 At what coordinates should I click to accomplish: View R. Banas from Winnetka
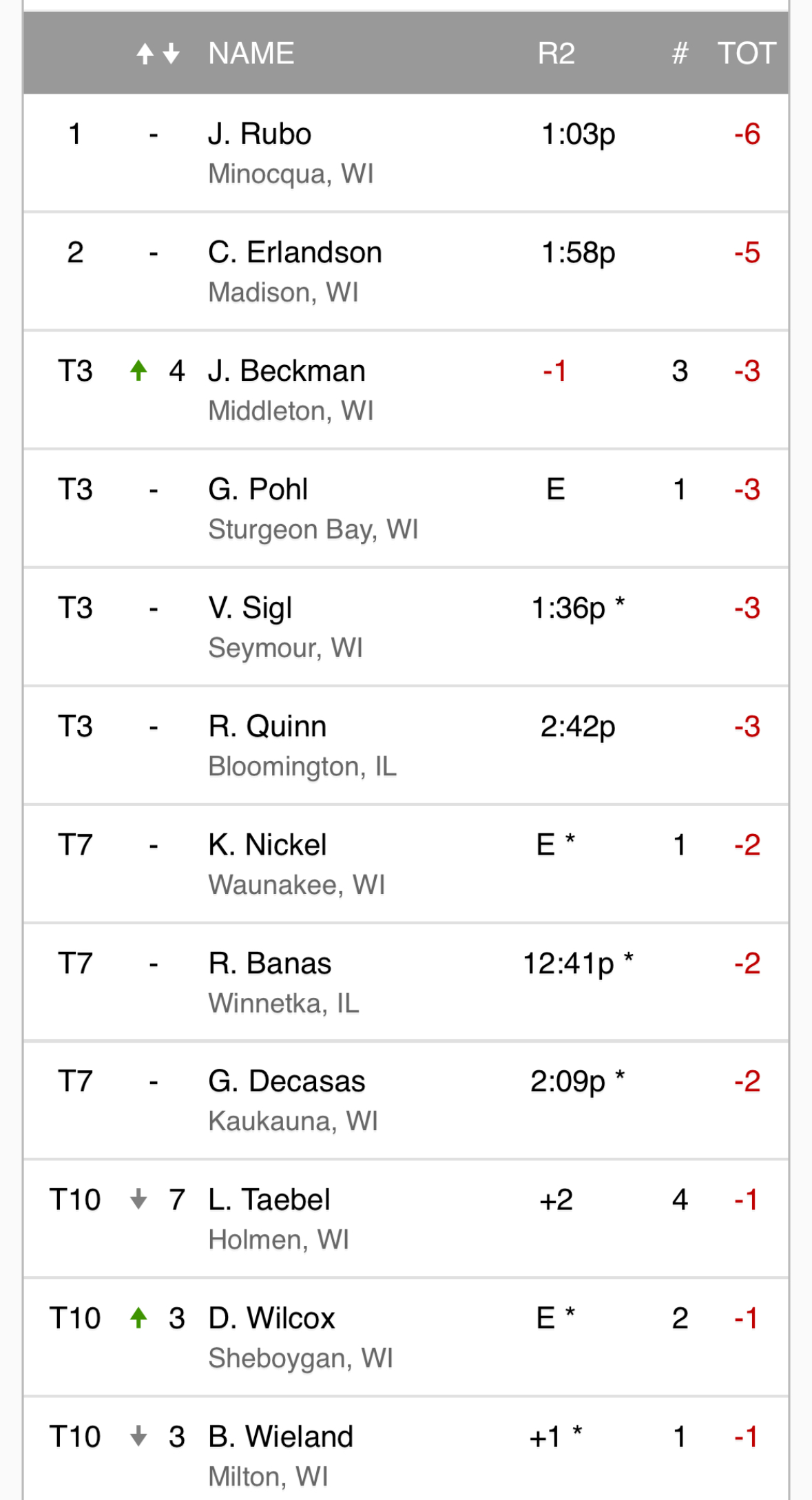406,982
